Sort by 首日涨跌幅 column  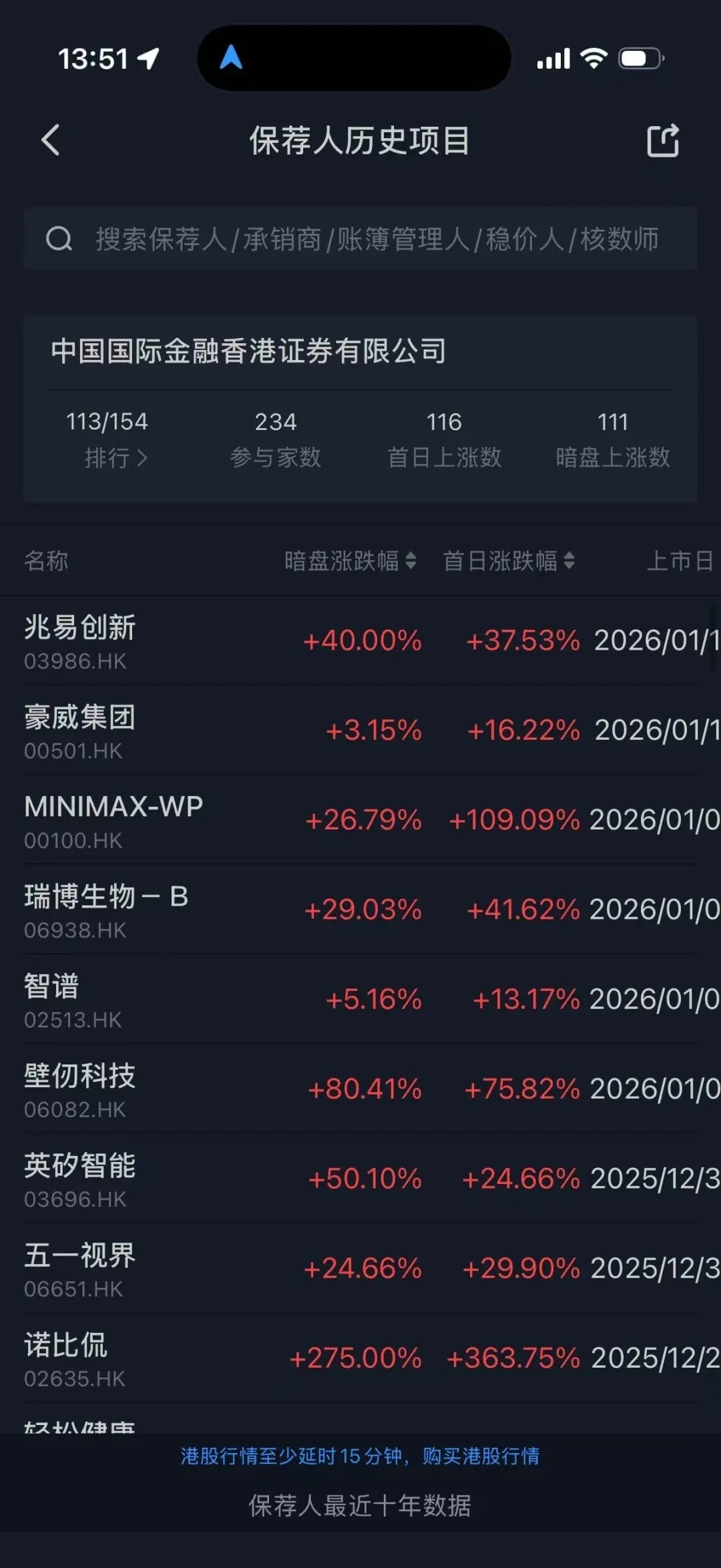509,561
